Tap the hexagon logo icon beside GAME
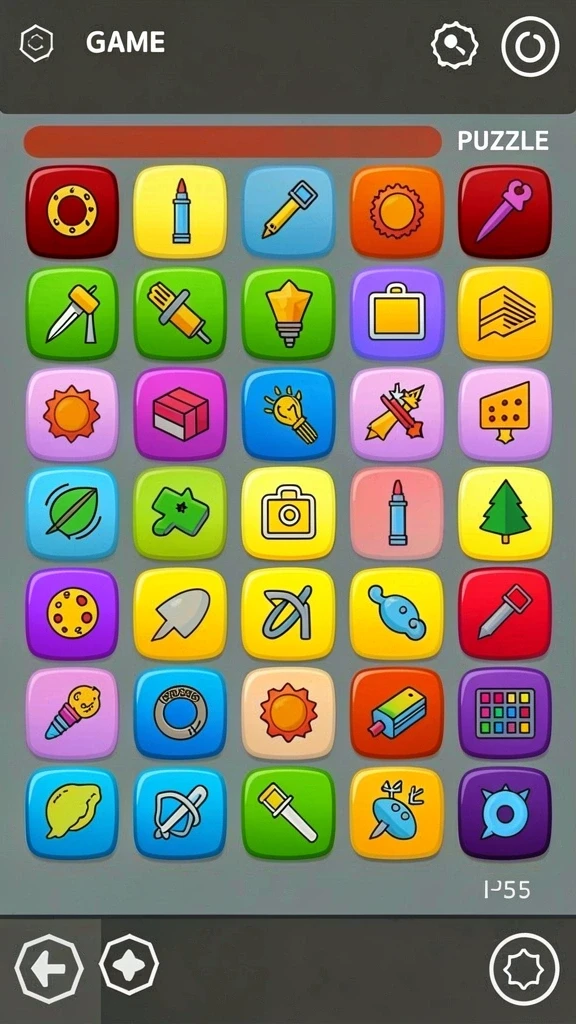 pyautogui.click(x=37, y=43)
